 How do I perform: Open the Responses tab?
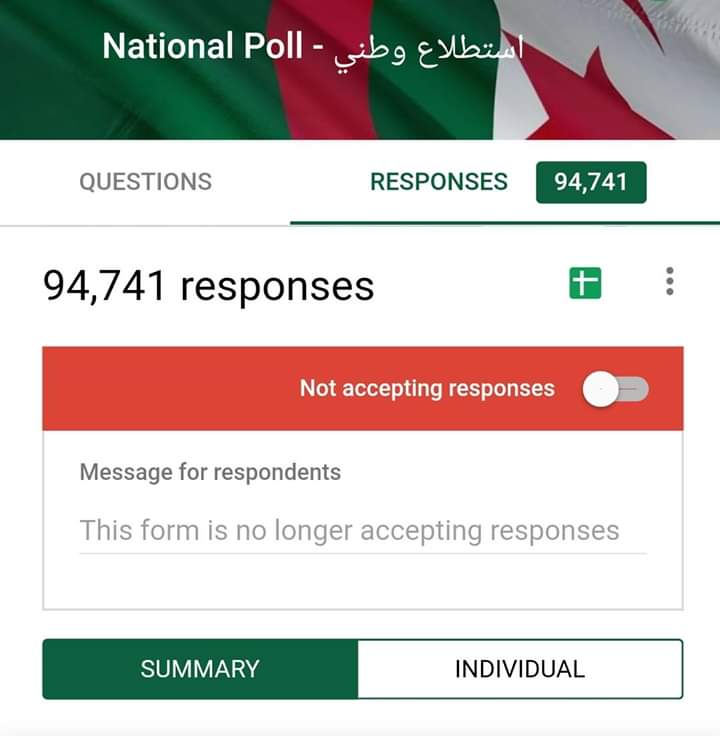click(439, 182)
